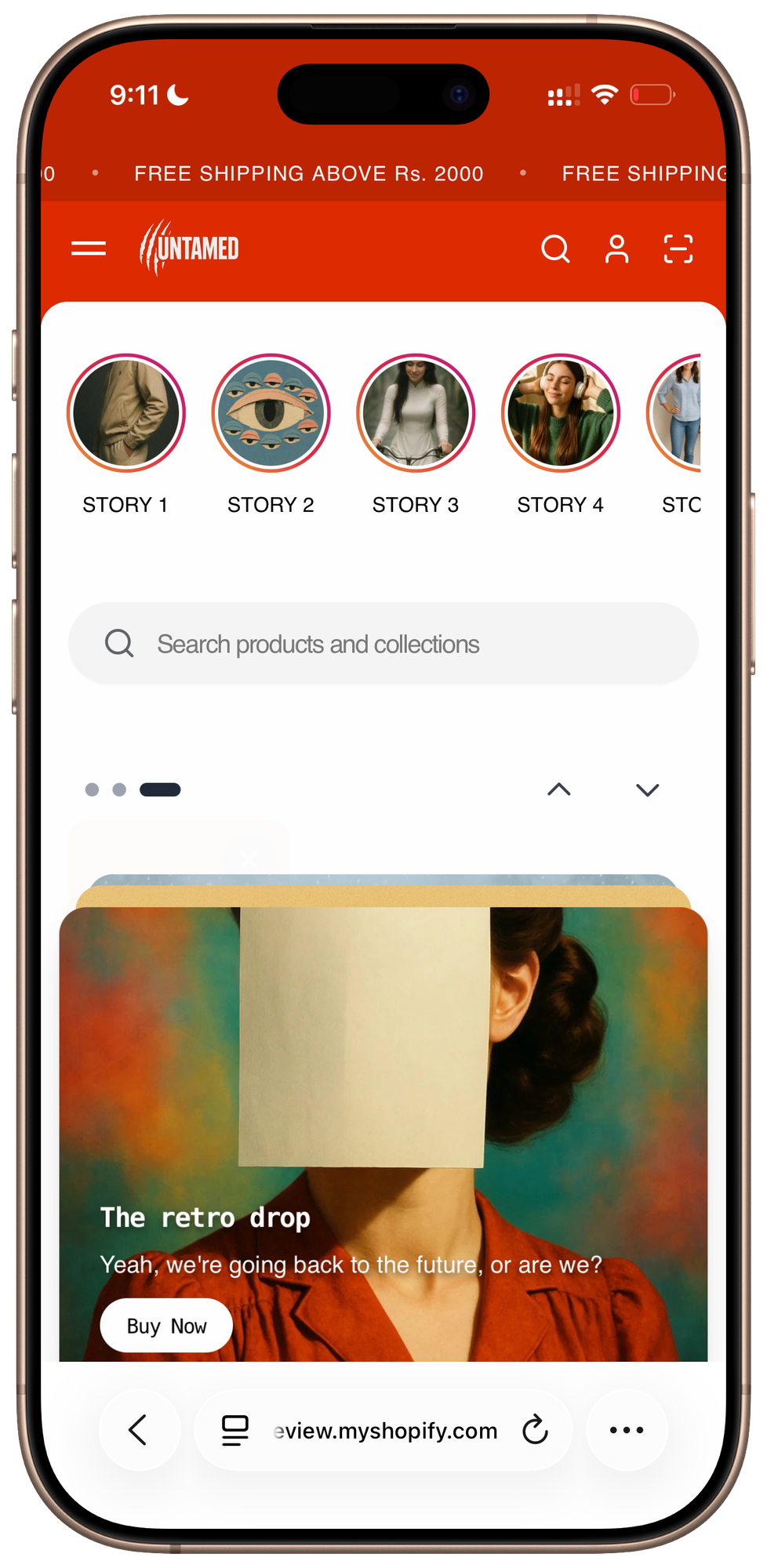Screen dimensions: 767x1568
Task: Open the Untamed logo home link
Action: (189, 249)
